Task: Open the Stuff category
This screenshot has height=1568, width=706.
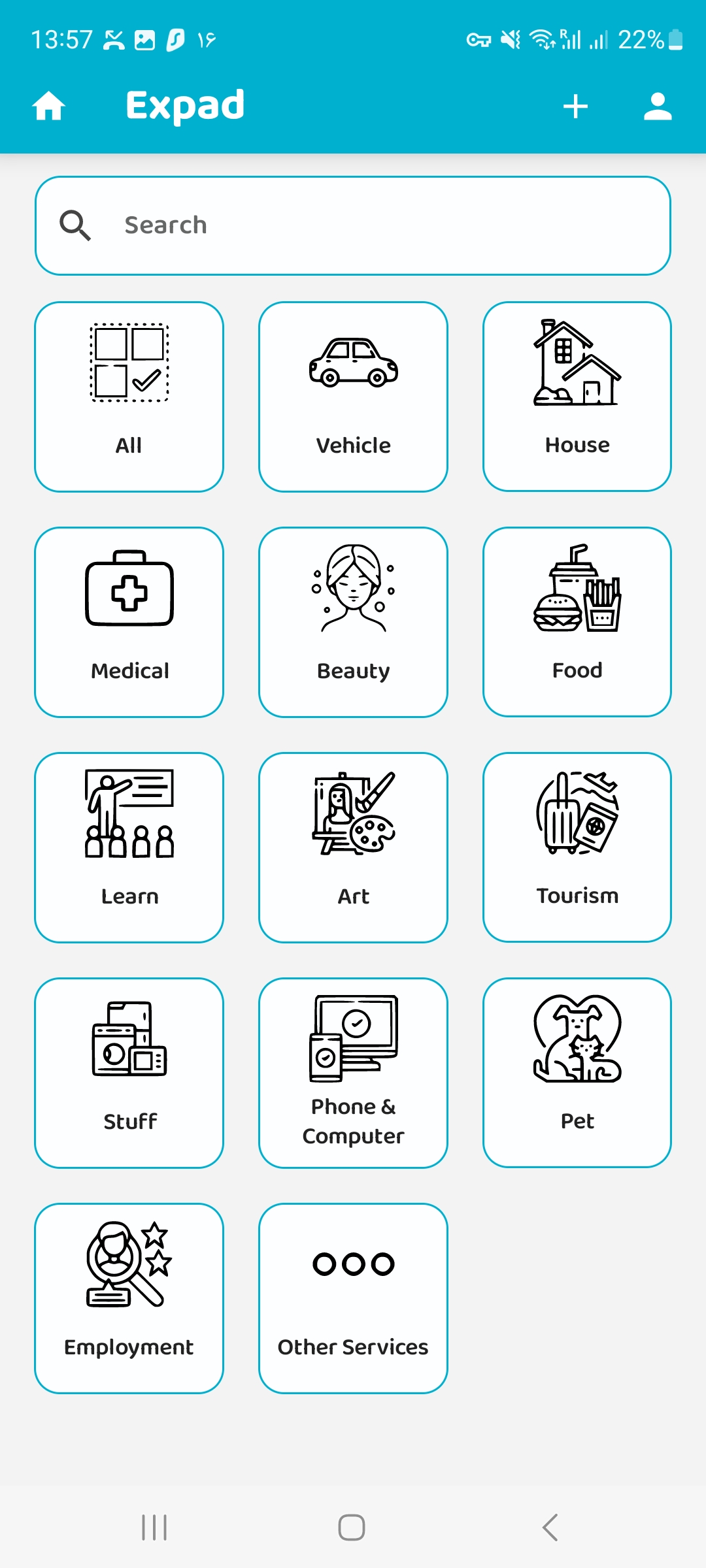Action: pyautogui.click(x=129, y=1073)
